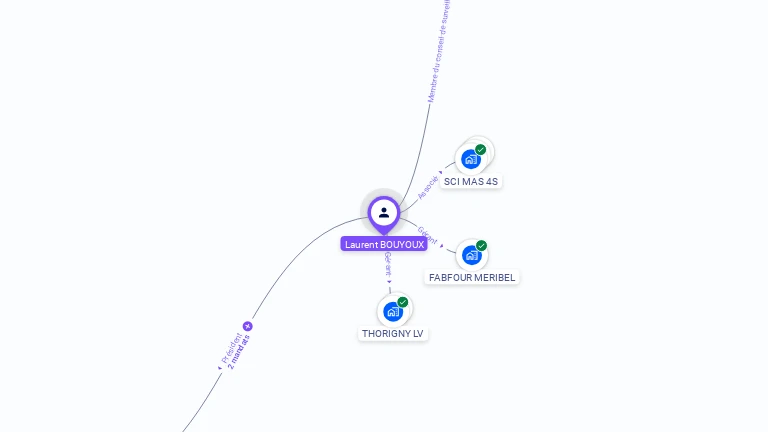The height and width of the screenshot is (432, 768).
Task: Select the Laurent BOUYOUX person node
Action: coord(384,213)
